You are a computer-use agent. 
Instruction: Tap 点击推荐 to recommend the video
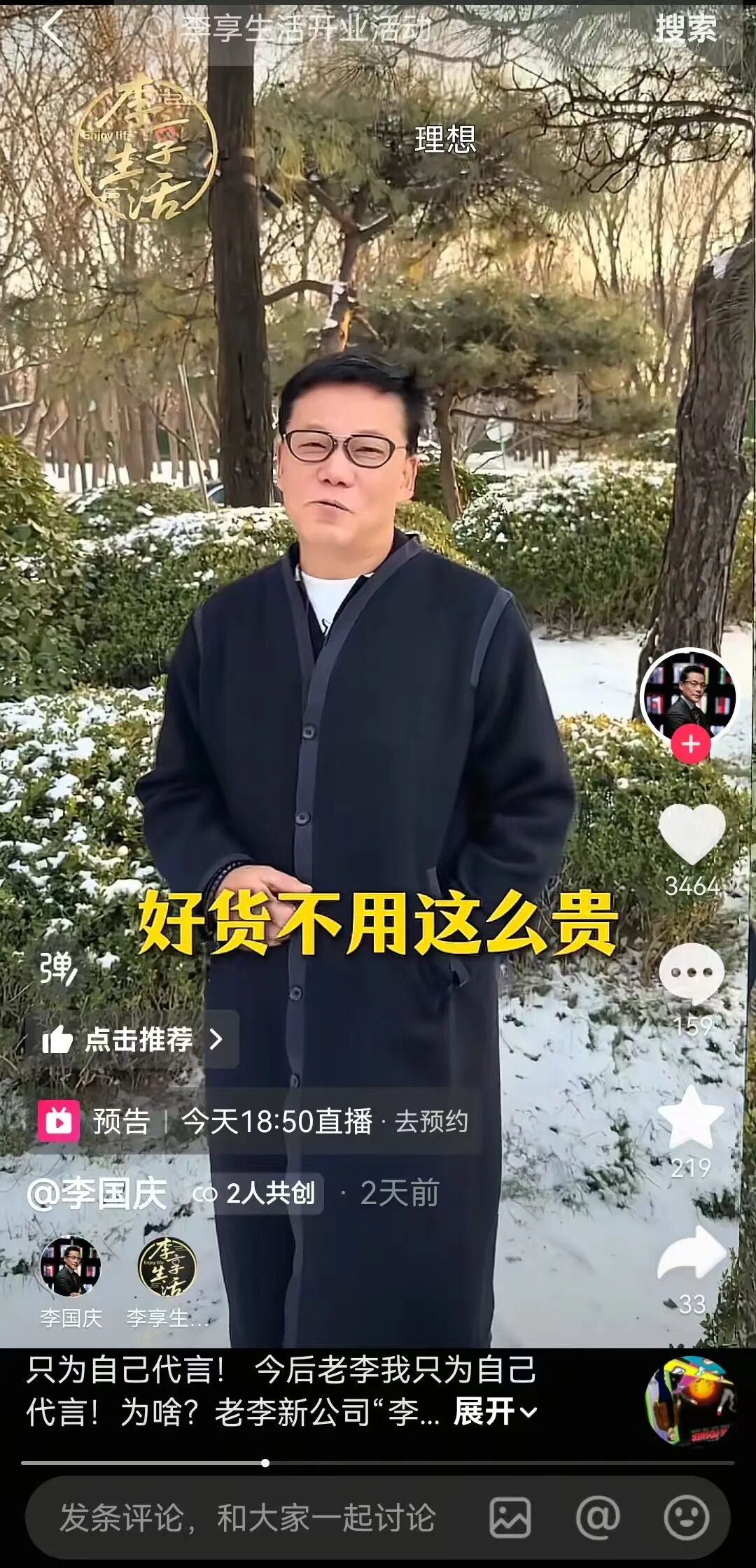click(133, 1040)
